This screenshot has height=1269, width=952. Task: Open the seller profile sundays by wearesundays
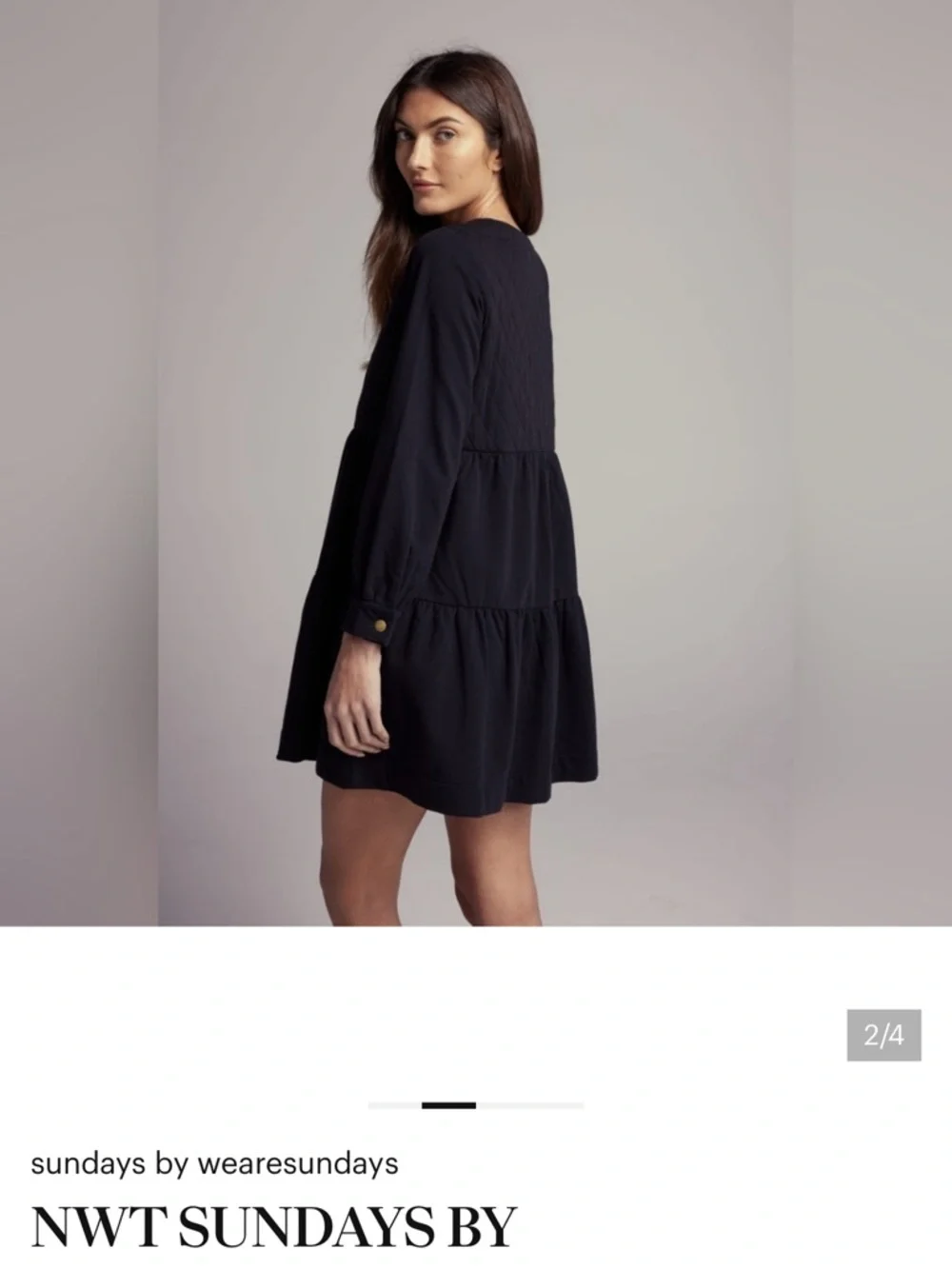(216, 1161)
